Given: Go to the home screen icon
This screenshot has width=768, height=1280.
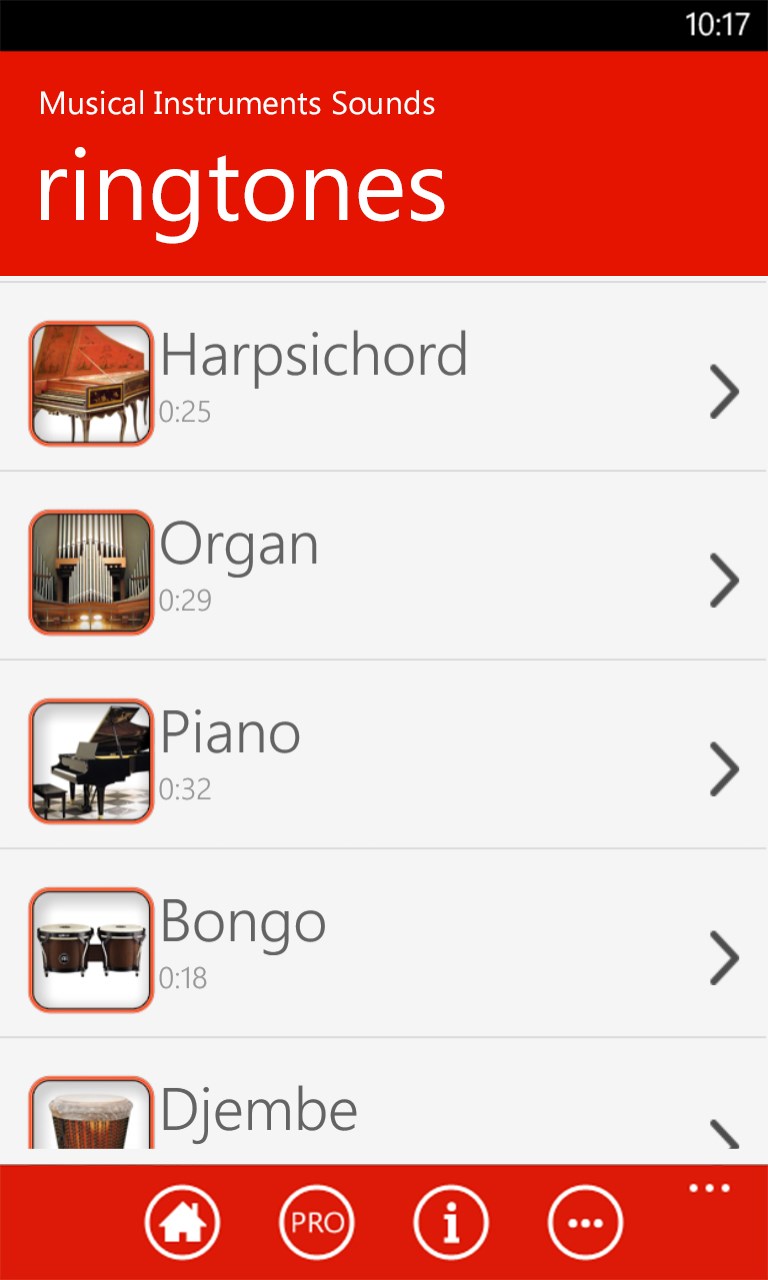Looking at the screenshot, I should click(182, 1222).
